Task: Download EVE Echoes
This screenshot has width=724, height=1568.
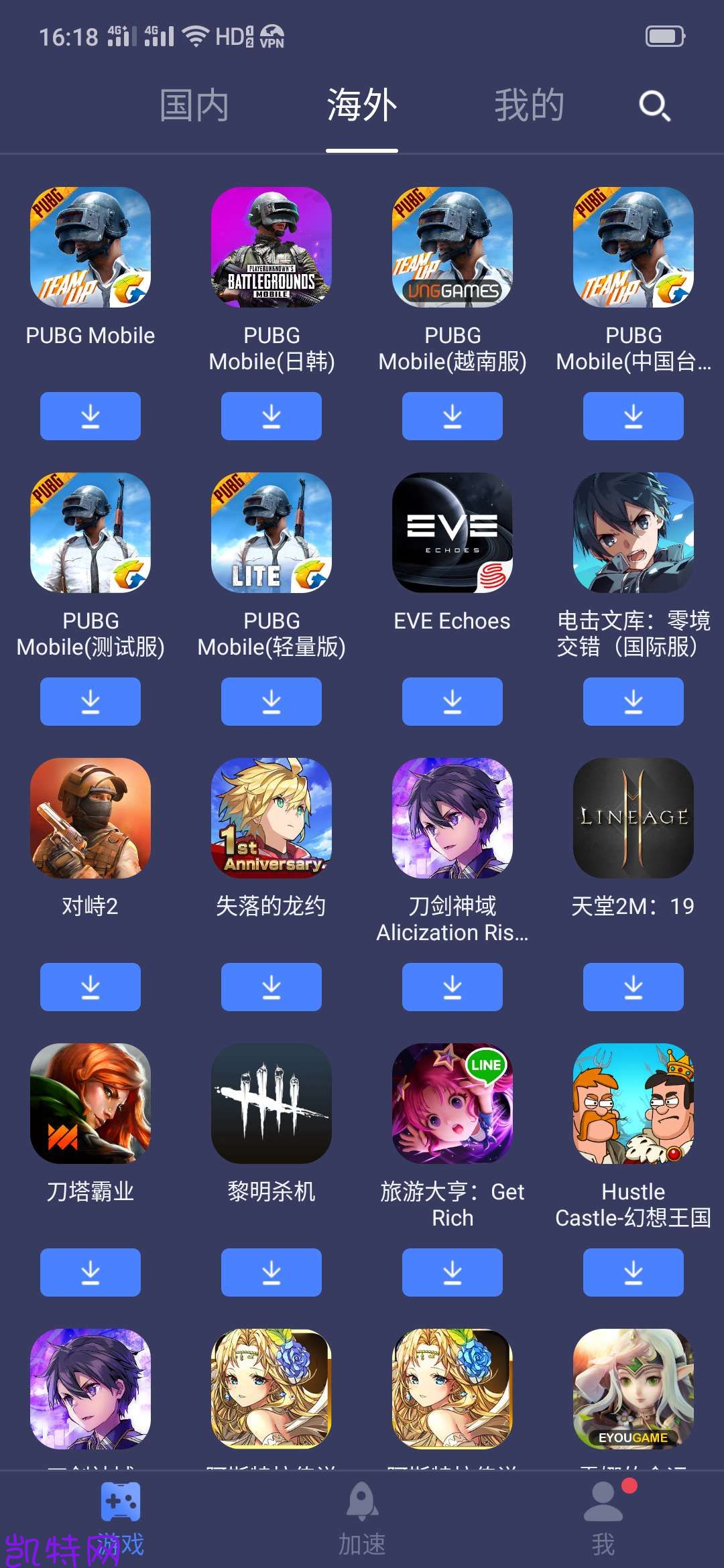Action: [452, 701]
